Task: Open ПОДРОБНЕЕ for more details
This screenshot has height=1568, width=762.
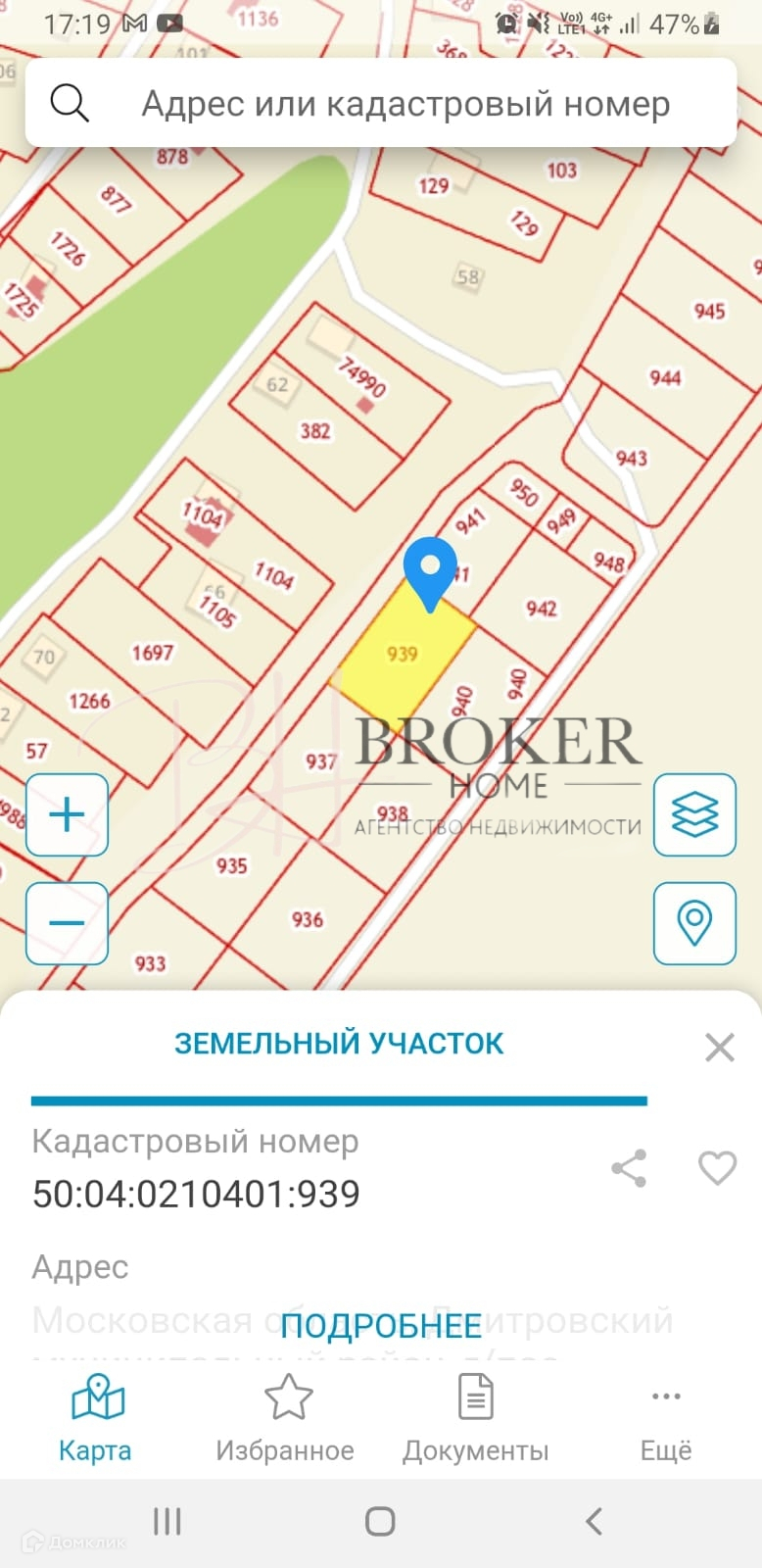Action: [x=381, y=1326]
